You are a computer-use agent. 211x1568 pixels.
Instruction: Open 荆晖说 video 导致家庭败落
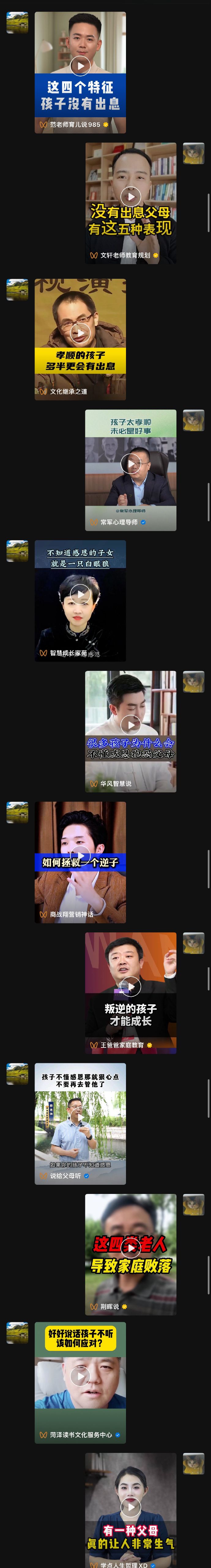point(131,1248)
